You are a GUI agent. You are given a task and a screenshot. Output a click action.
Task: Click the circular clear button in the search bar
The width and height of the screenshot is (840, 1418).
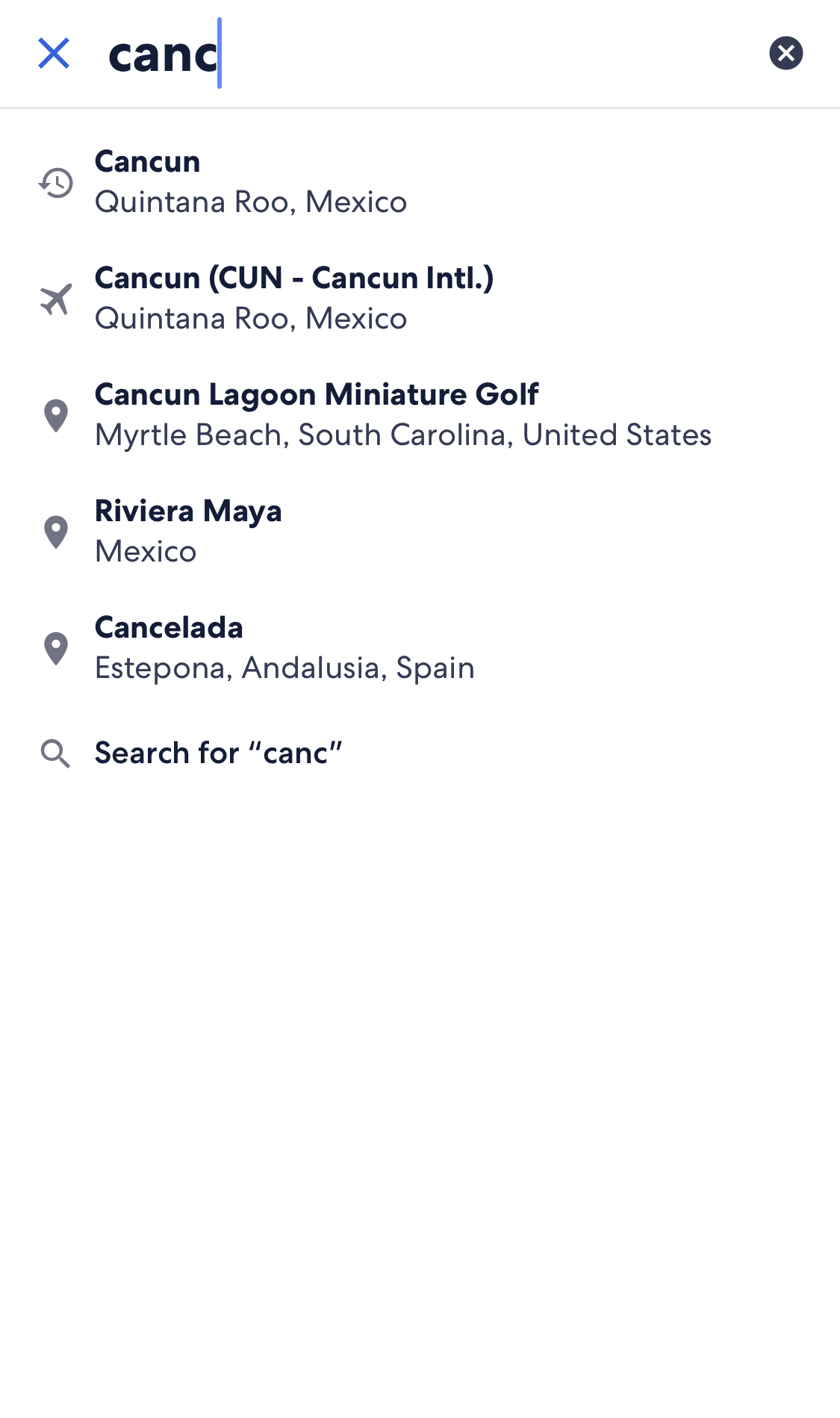point(786,53)
